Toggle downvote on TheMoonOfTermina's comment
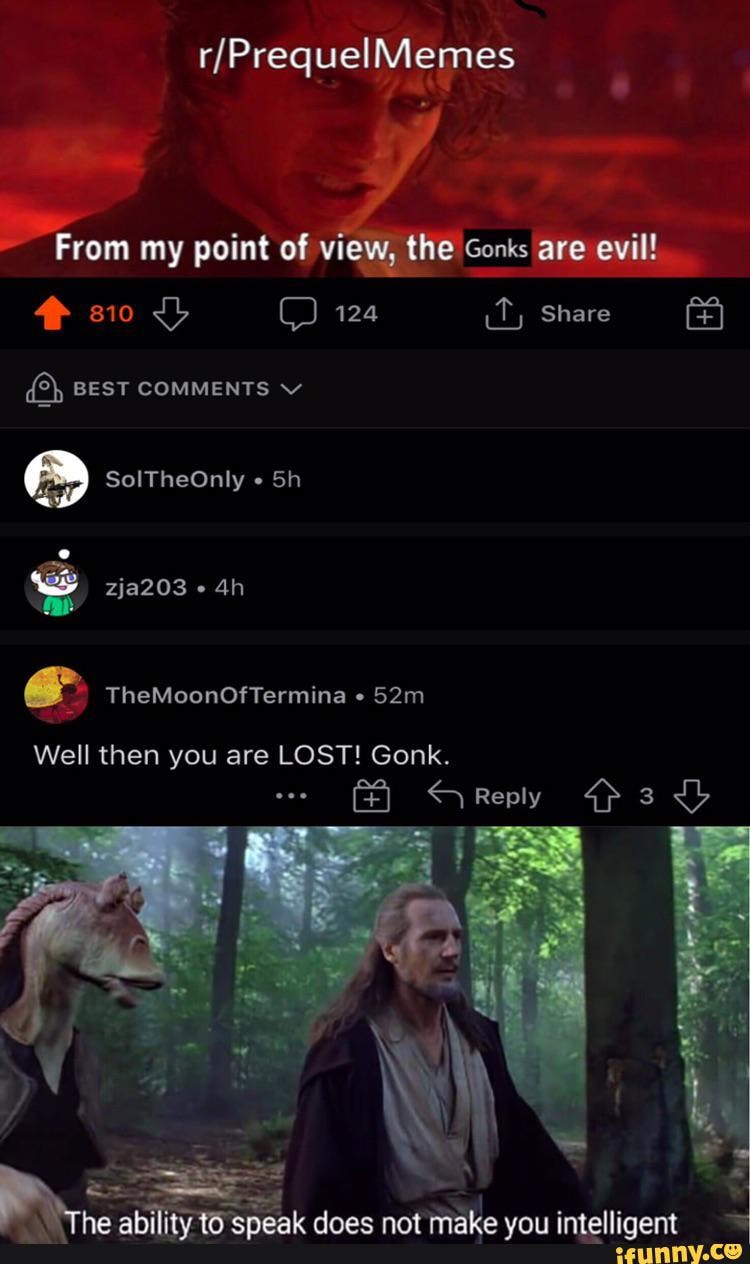The width and height of the screenshot is (750, 1264). point(692,795)
